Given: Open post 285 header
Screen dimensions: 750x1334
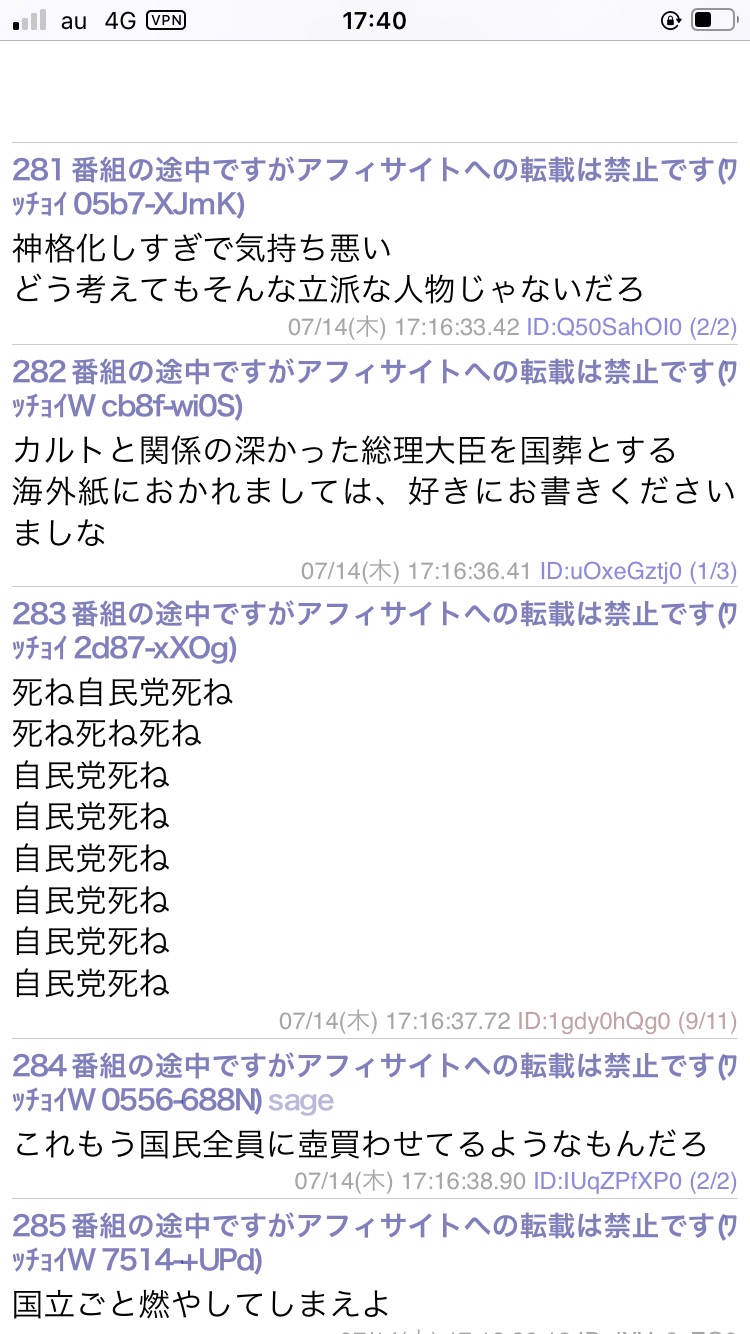Looking at the screenshot, I should tap(375, 1242).
